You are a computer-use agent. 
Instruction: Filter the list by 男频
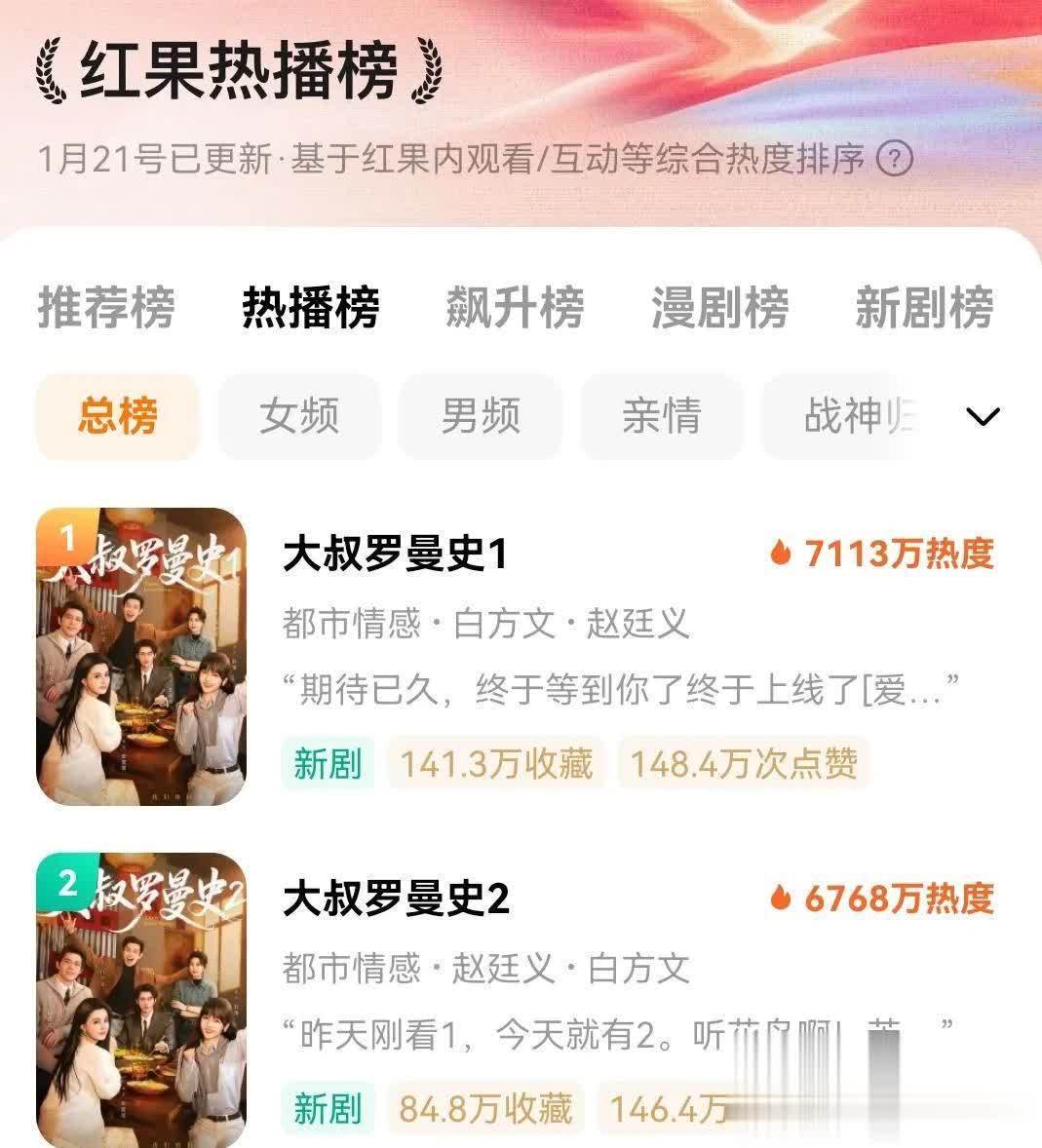(x=480, y=417)
